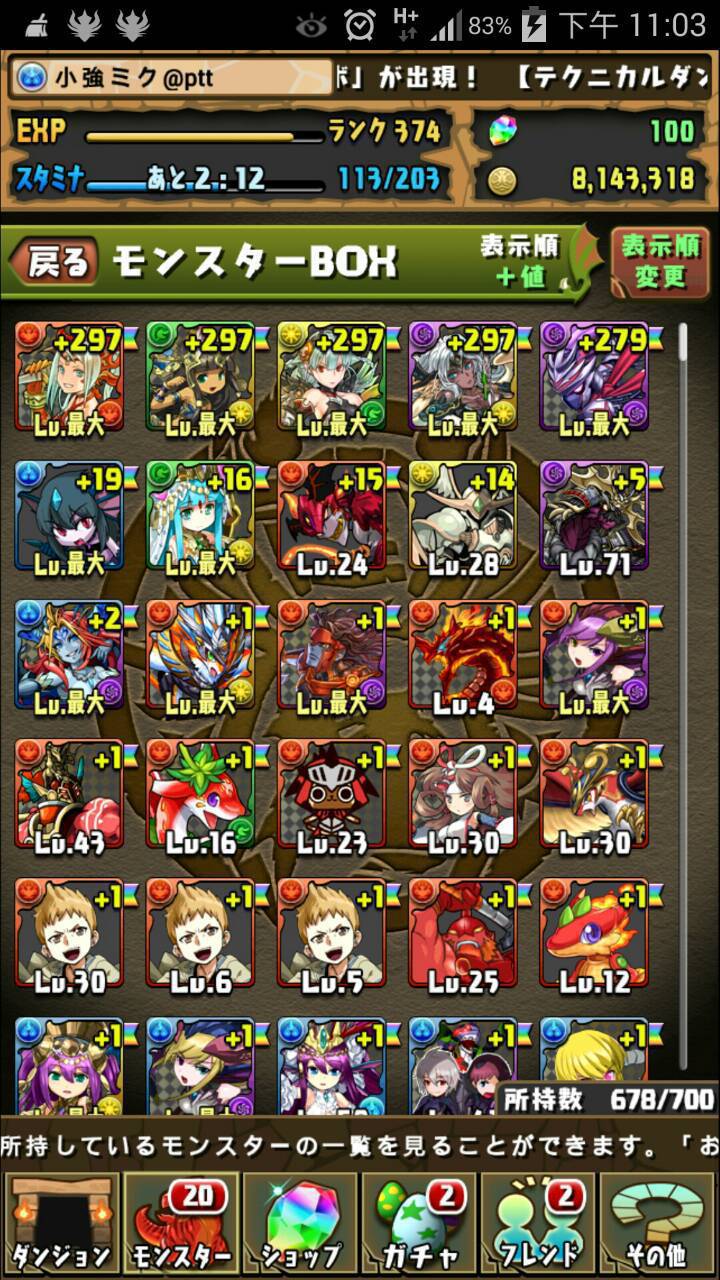Image resolution: width=720 pixels, height=1280 pixels.
Task: Open the +16 green-haired monster
Action: pyautogui.click(x=200, y=516)
